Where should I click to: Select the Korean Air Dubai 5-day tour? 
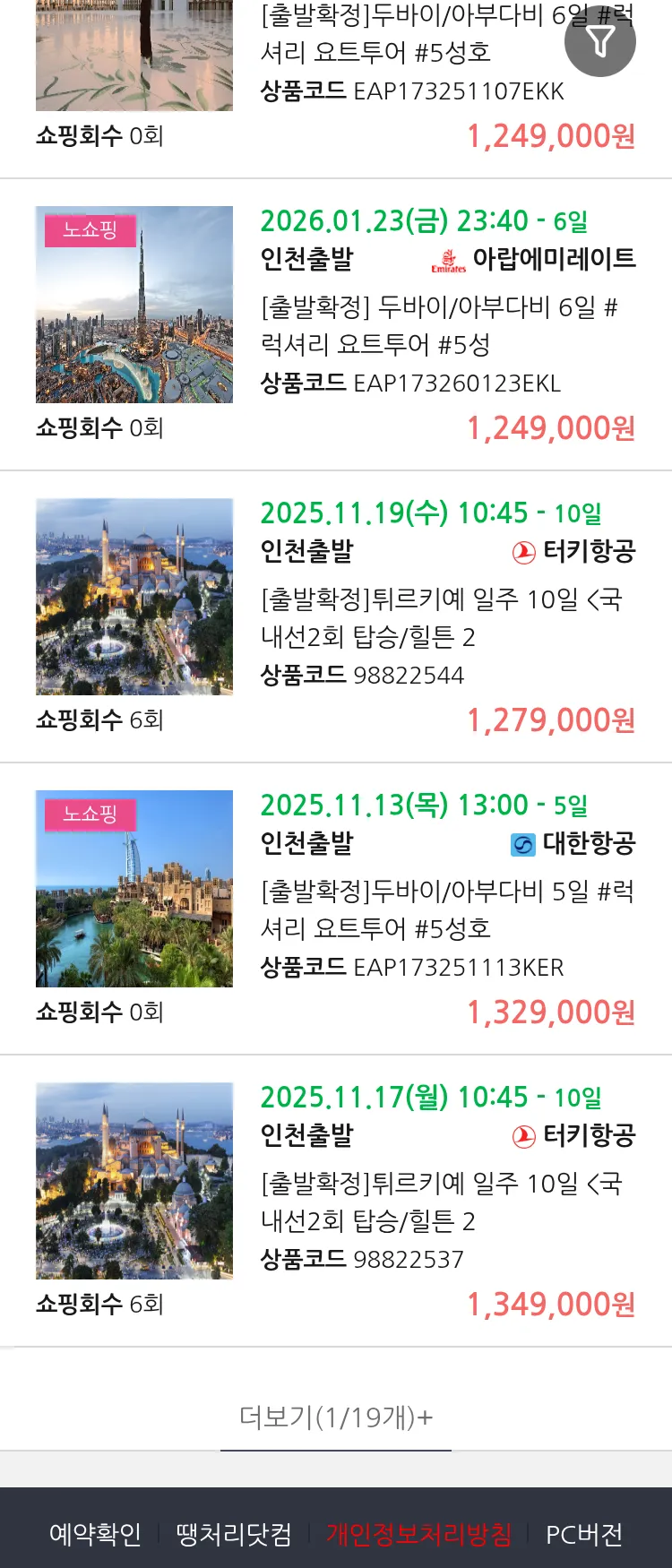[x=439, y=909]
